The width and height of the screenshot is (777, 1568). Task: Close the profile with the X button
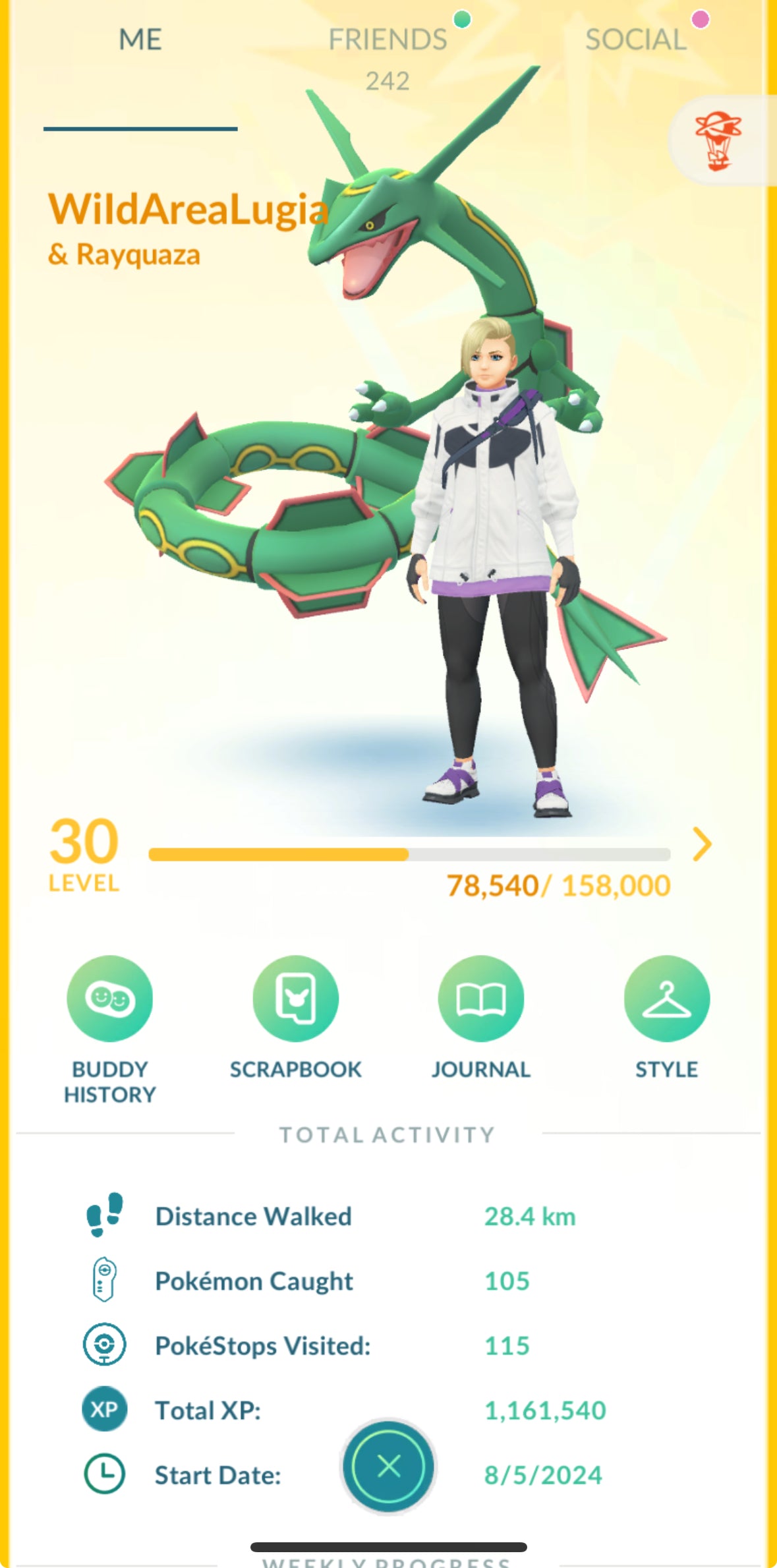click(x=388, y=1465)
